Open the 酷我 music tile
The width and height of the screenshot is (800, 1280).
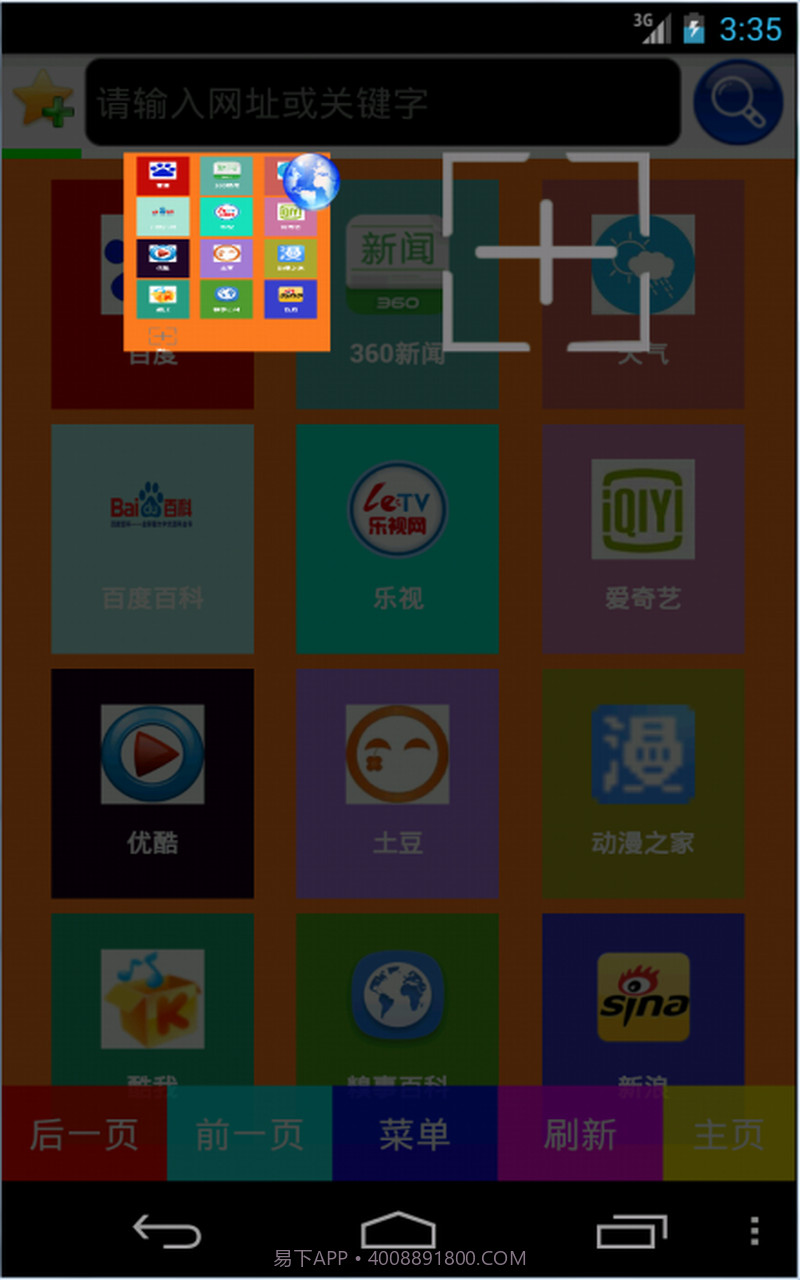152,1000
